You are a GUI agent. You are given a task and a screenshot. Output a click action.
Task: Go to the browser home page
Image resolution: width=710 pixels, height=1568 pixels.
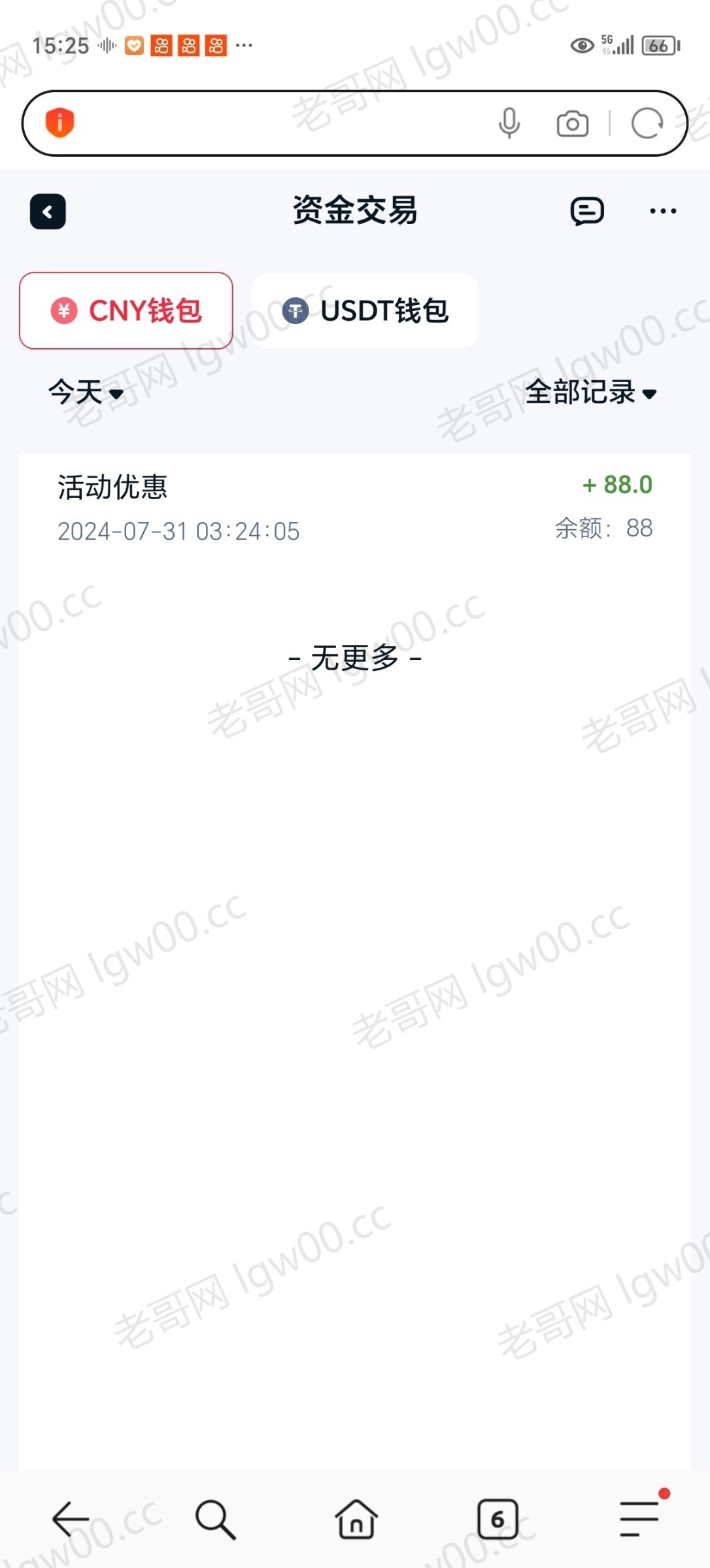pos(356,1519)
